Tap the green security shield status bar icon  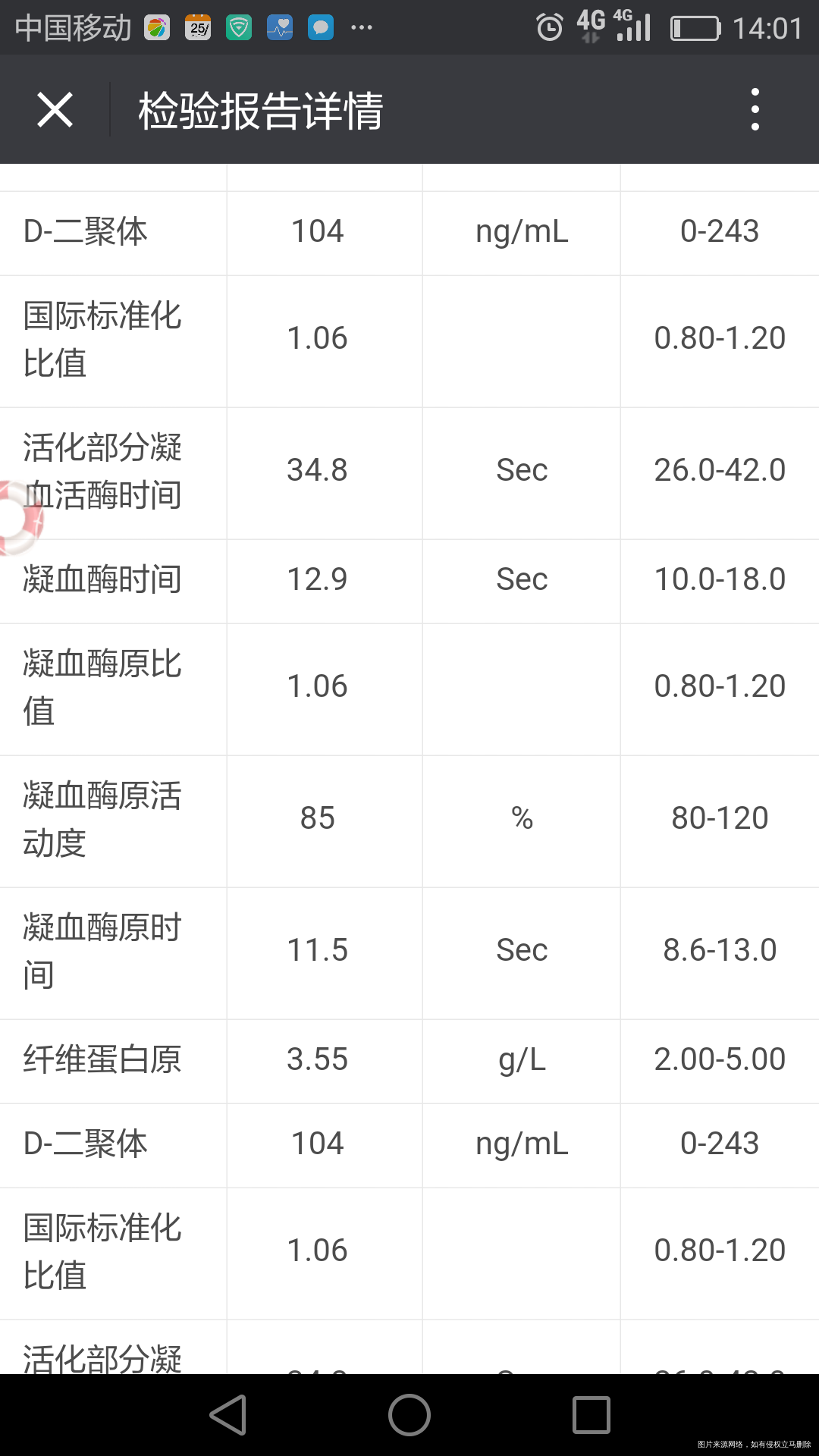pyautogui.click(x=240, y=27)
